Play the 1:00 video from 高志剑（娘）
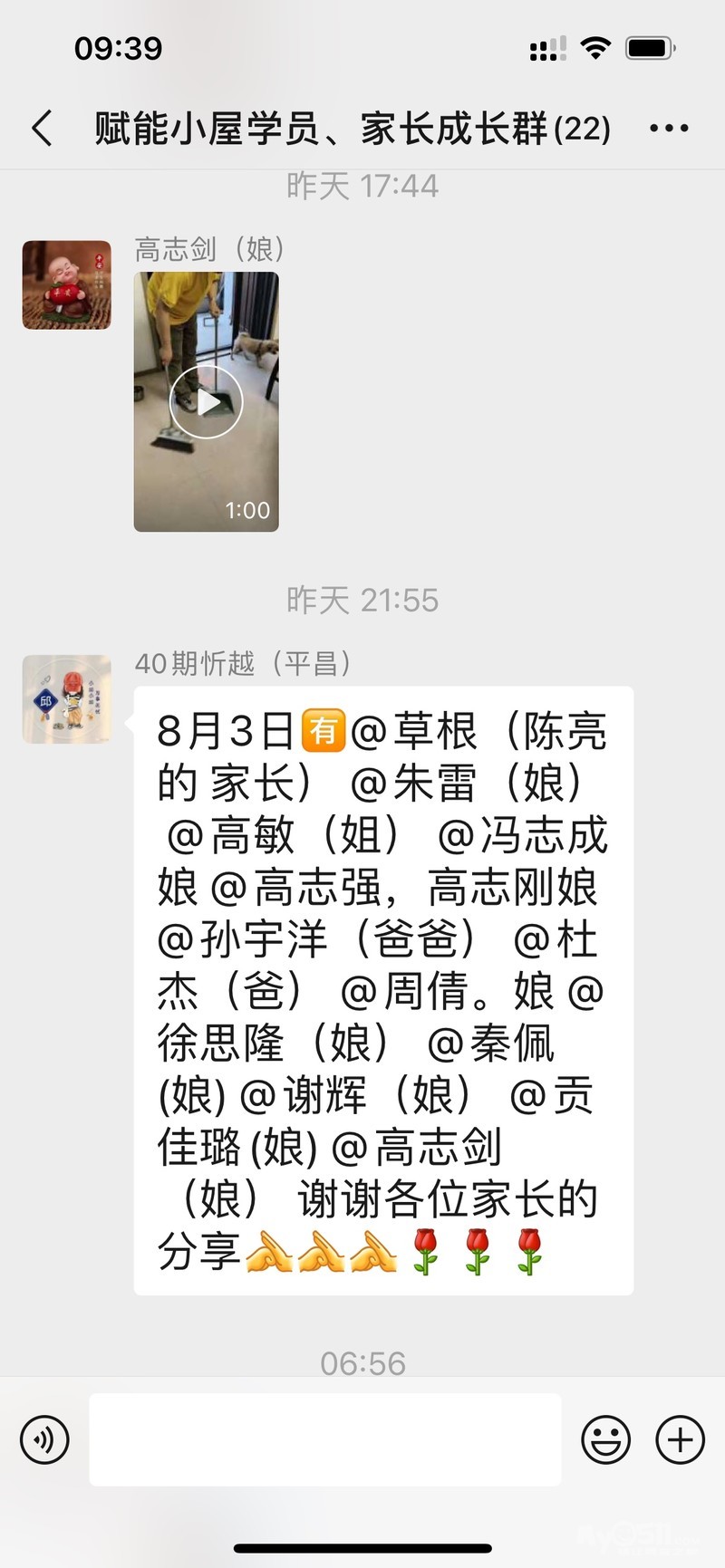The image size is (725, 1568). click(x=207, y=402)
